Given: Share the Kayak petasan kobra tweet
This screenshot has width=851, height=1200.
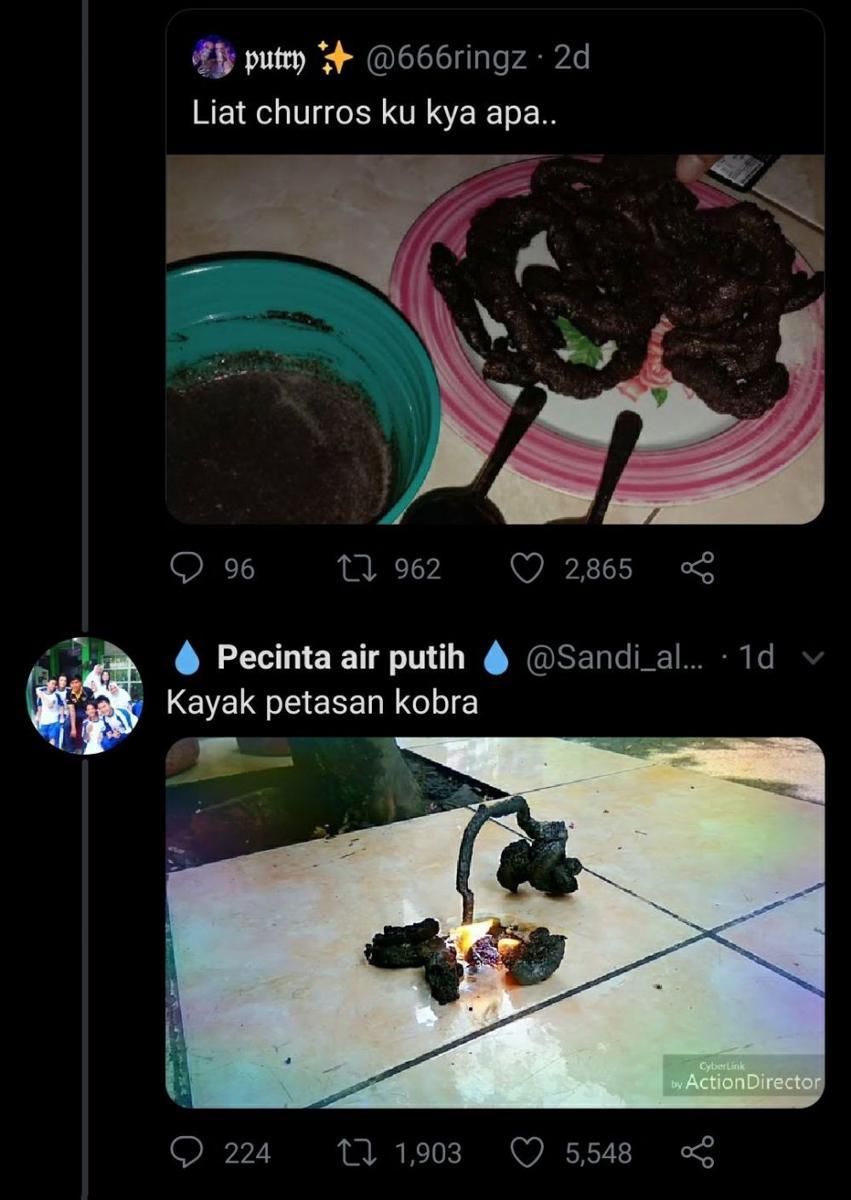Looking at the screenshot, I should point(697,1153).
